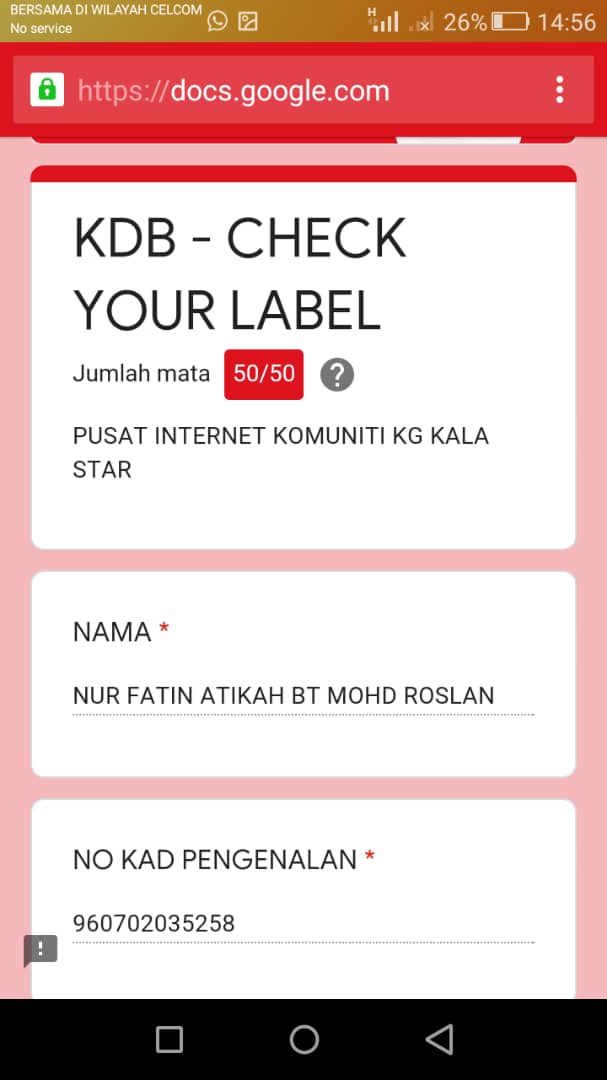The image size is (607, 1080).
Task: Edit the NAMA text field
Action: pos(303,696)
